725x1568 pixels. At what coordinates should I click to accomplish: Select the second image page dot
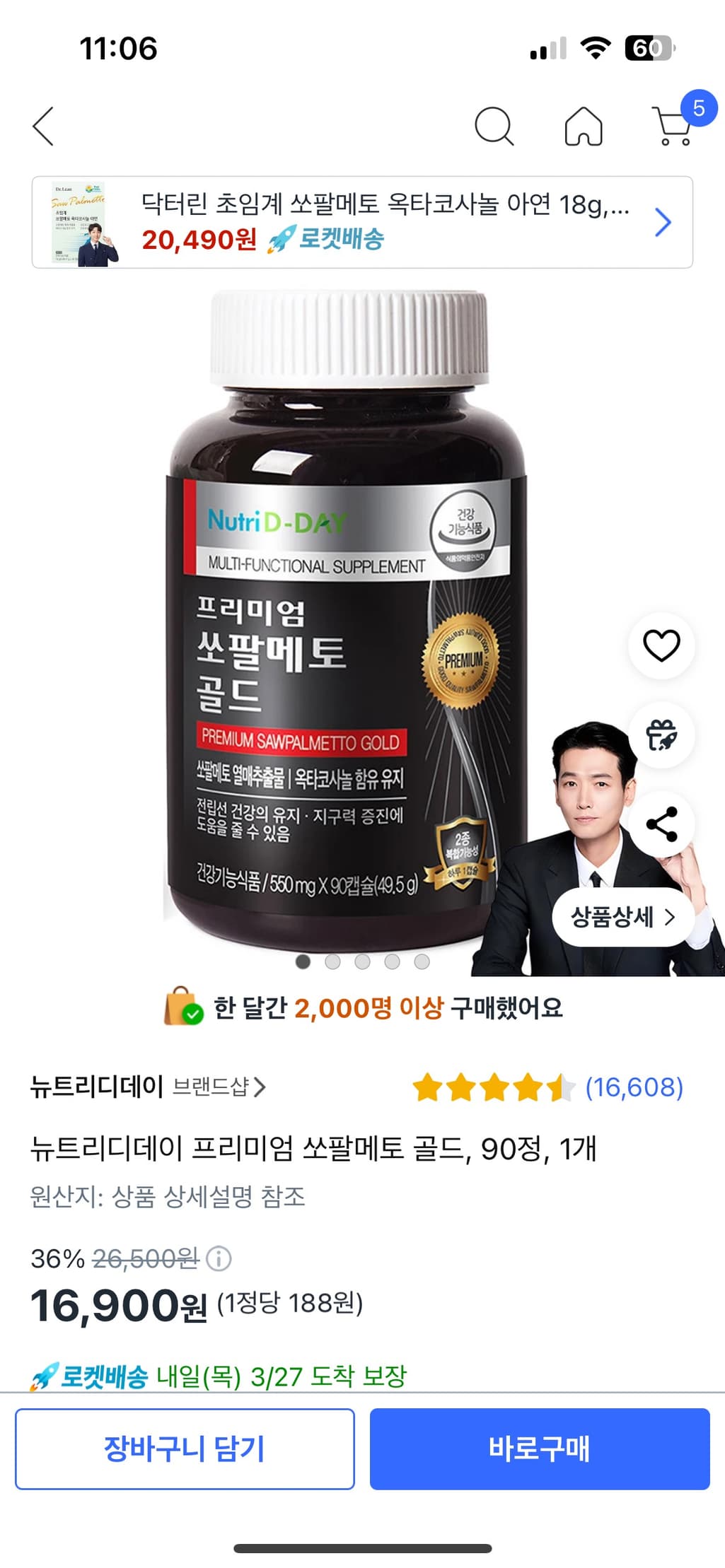point(332,961)
